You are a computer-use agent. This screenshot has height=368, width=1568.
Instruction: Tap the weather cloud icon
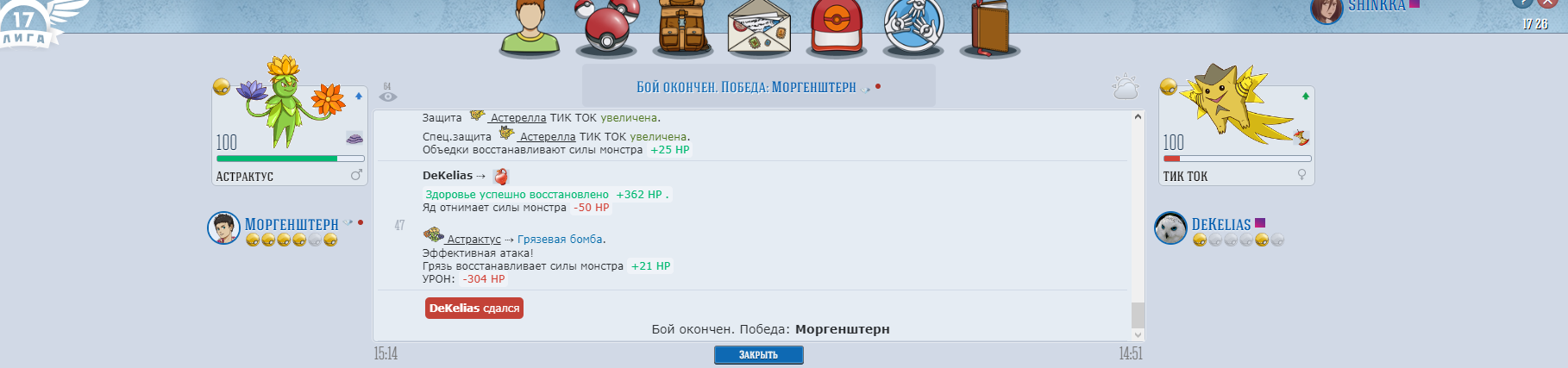coord(1126,87)
